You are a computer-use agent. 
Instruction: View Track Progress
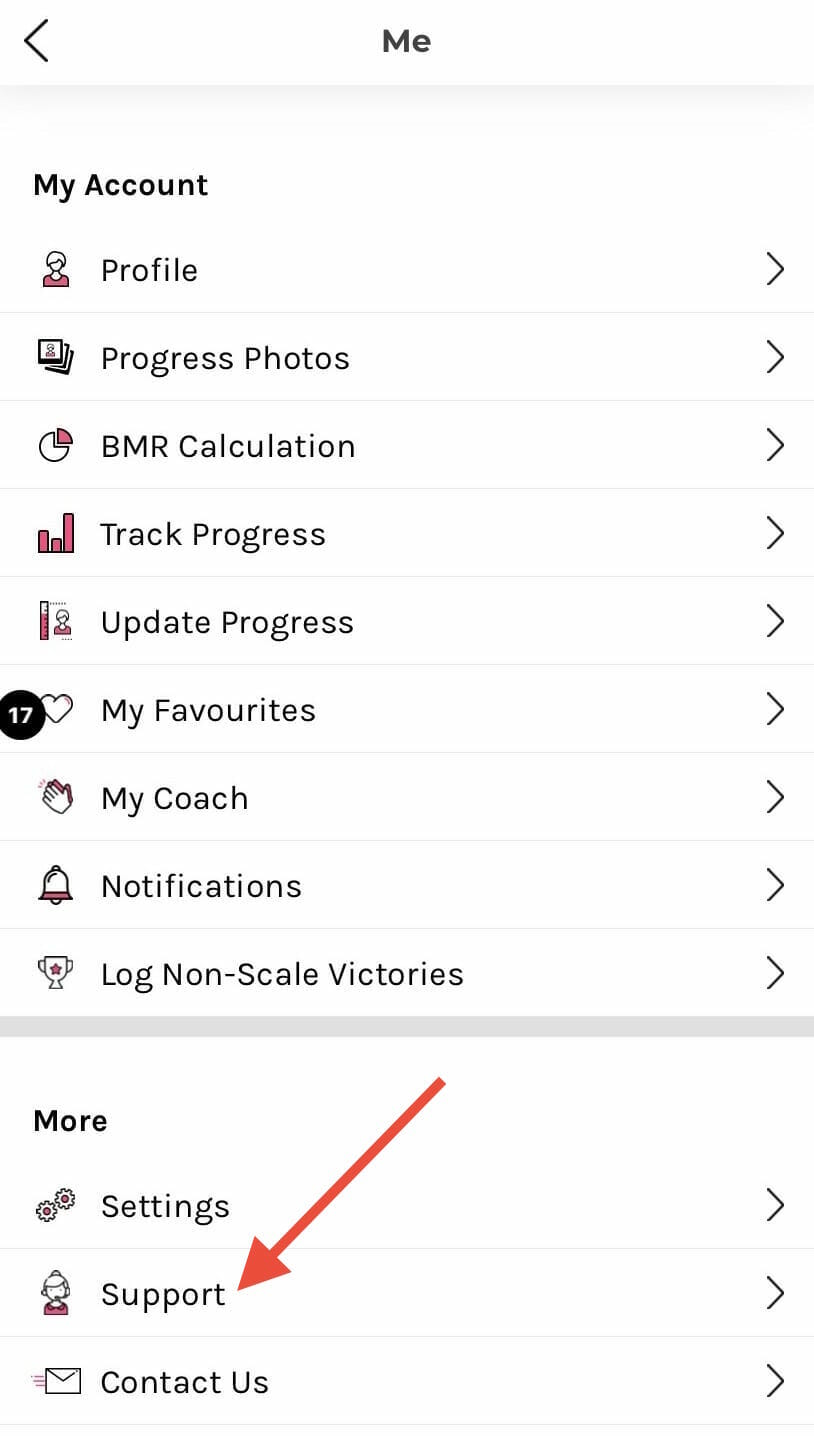407,533
